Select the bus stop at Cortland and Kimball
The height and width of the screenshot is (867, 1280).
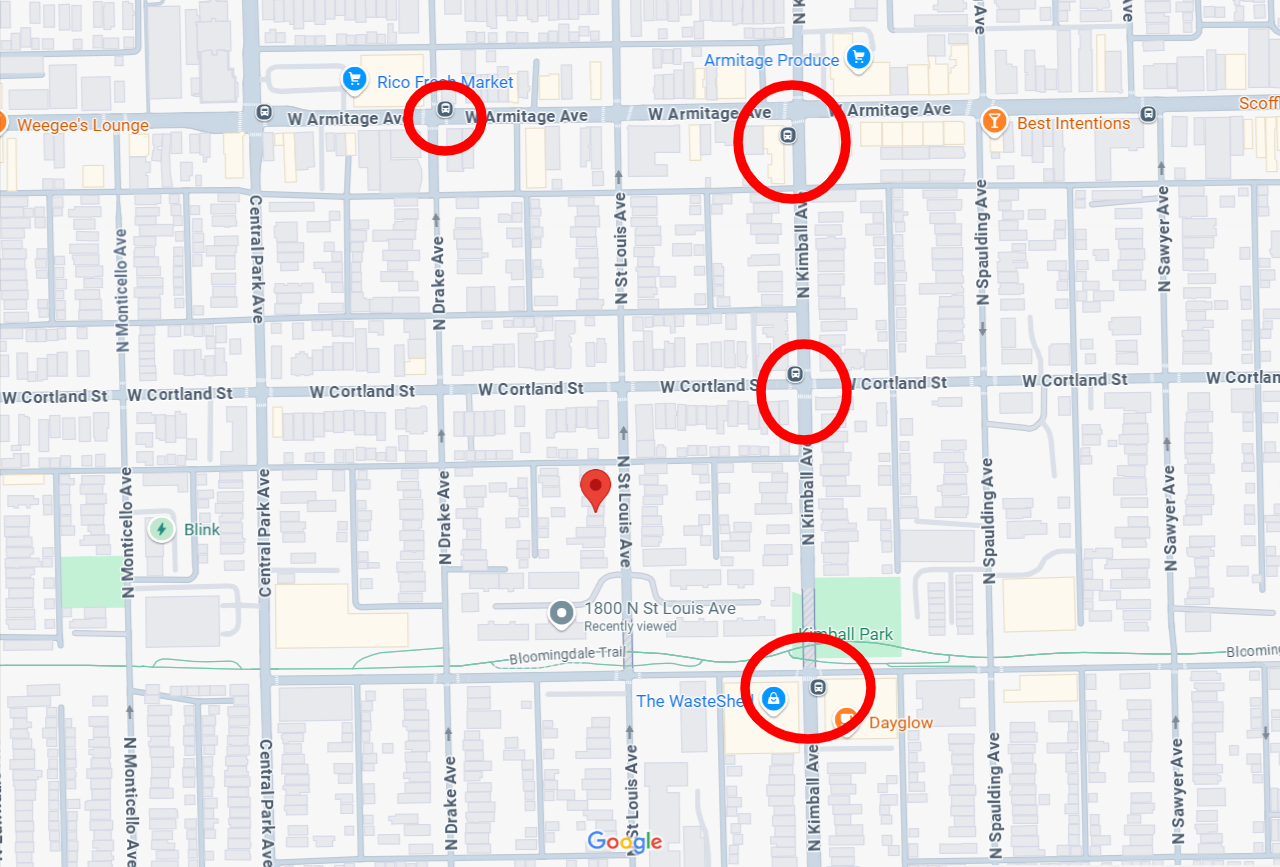795,374
